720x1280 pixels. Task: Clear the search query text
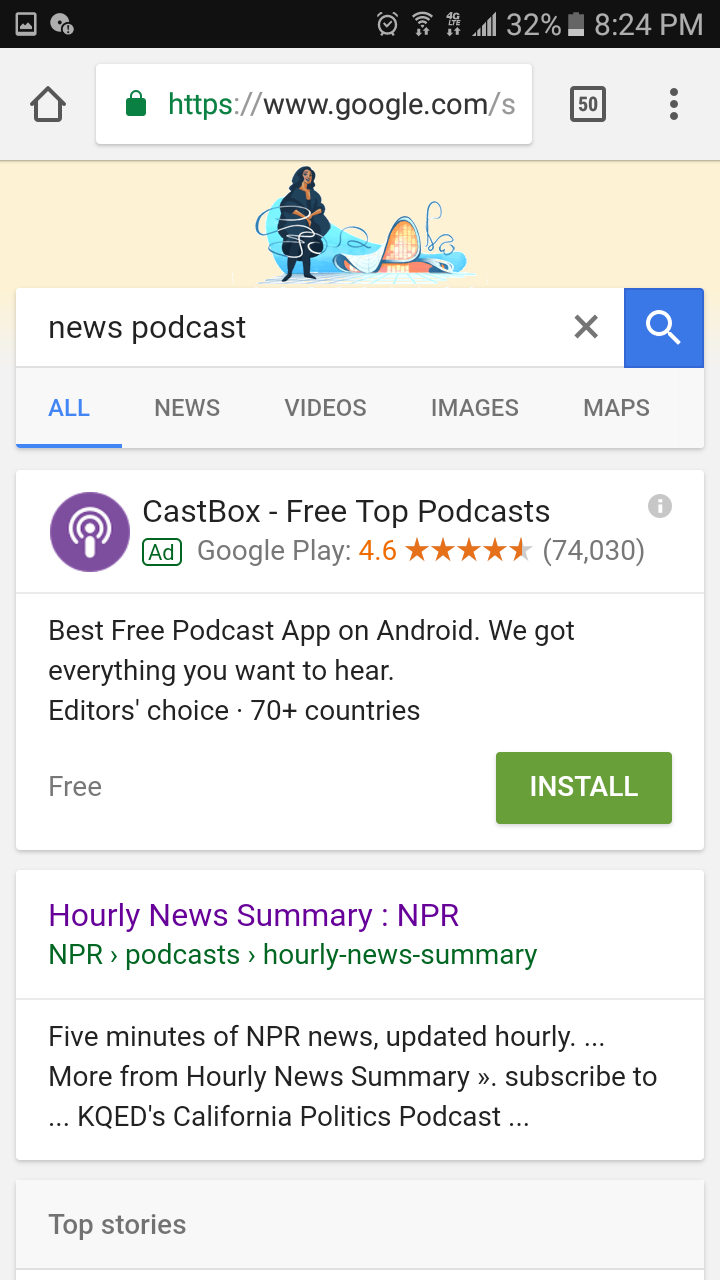coord(586,327)
